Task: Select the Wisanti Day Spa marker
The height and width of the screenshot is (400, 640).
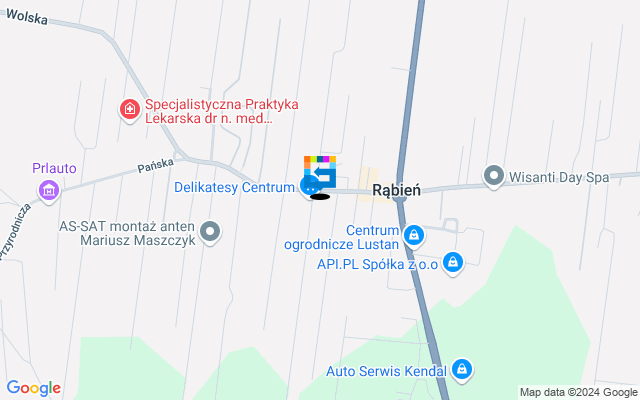Action: click(493, 177)
